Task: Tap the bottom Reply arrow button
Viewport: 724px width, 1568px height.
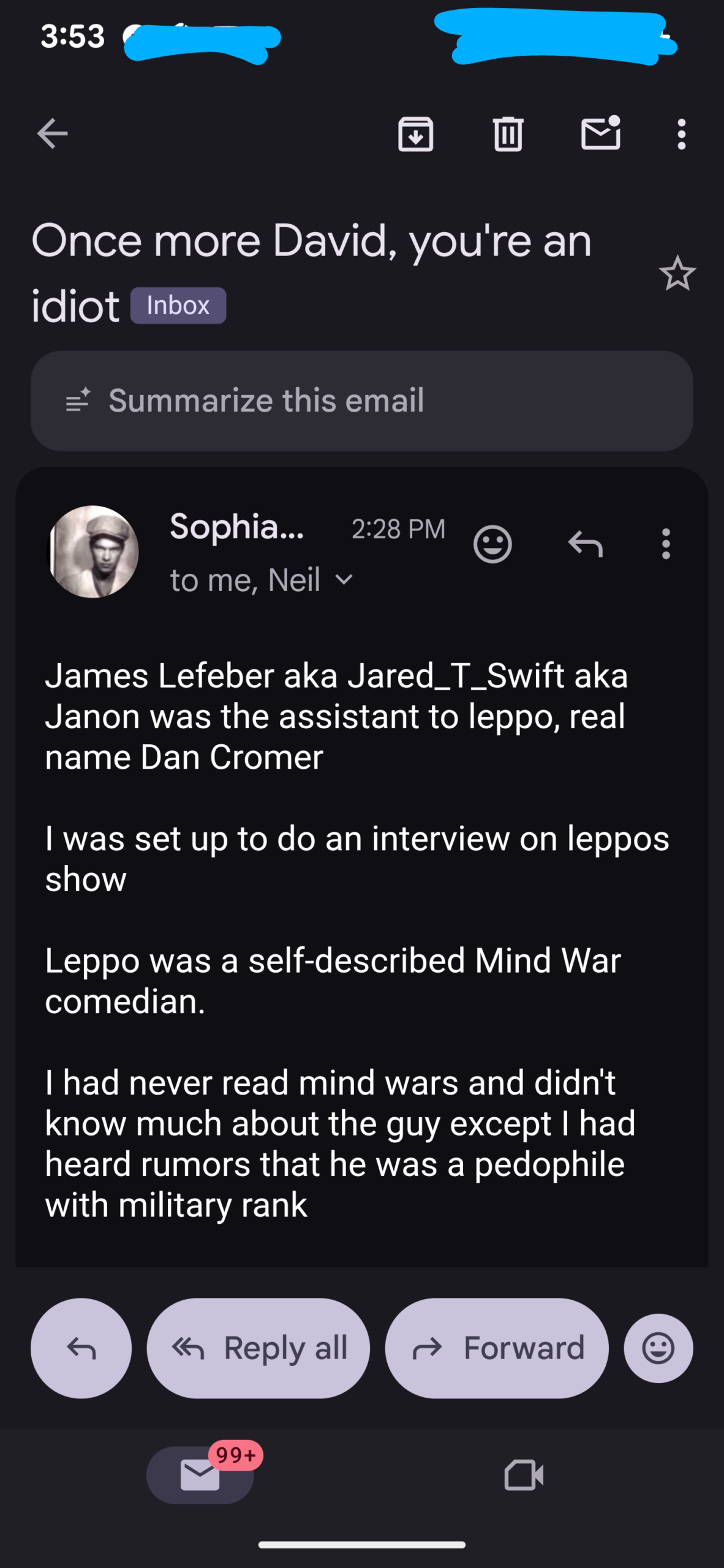Action: 81,1348
